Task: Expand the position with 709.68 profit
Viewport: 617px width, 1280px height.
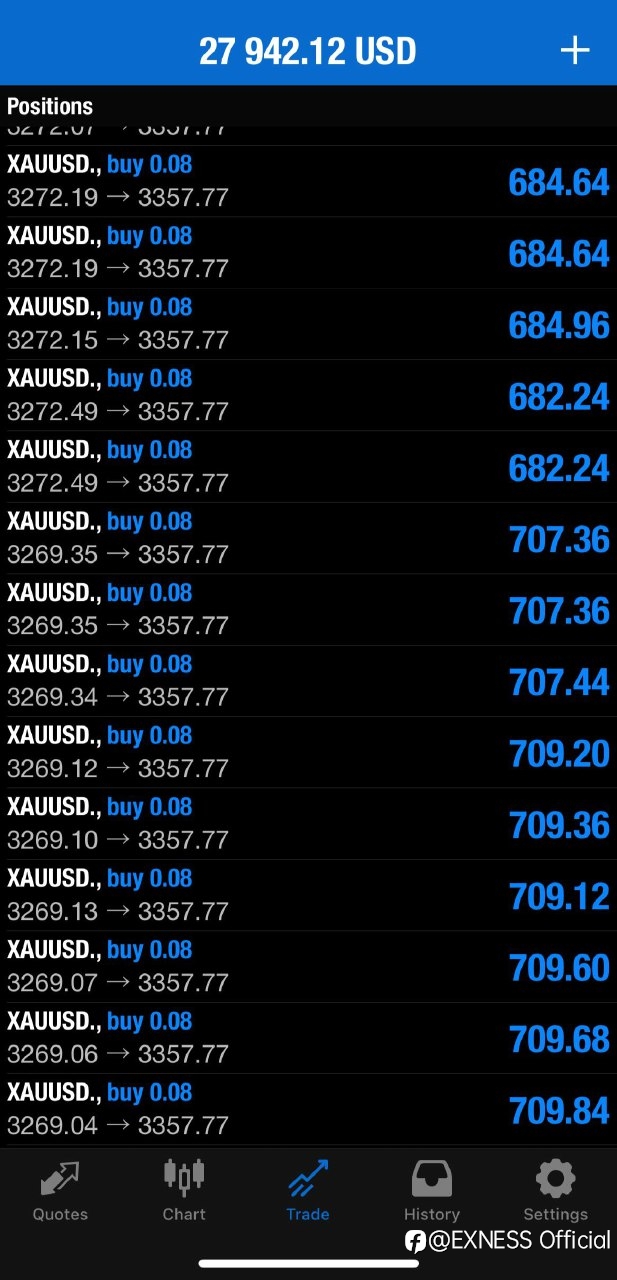Action: point(308,1038)
